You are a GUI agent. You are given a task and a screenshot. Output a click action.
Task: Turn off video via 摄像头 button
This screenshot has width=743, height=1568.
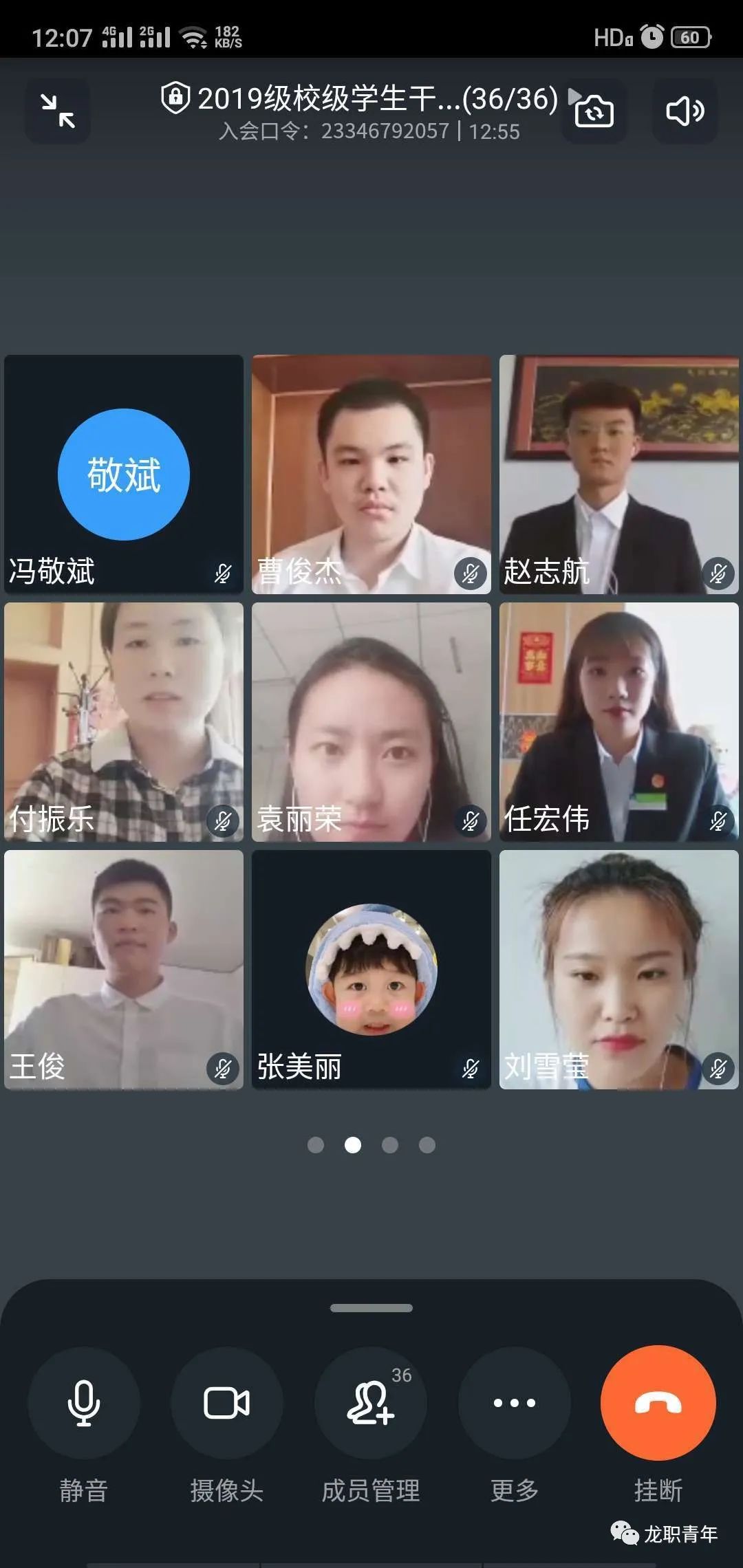click(x=227, y=1403)
